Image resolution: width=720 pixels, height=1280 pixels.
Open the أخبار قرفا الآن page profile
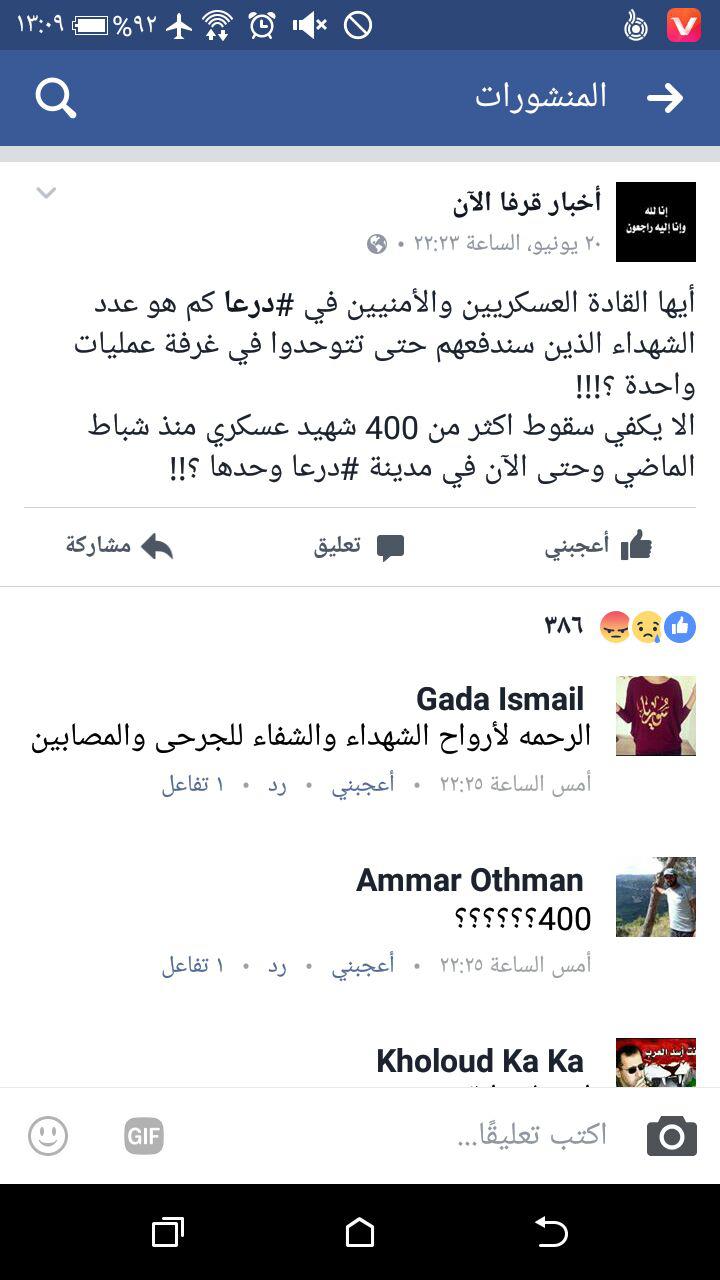click(526, 203)
